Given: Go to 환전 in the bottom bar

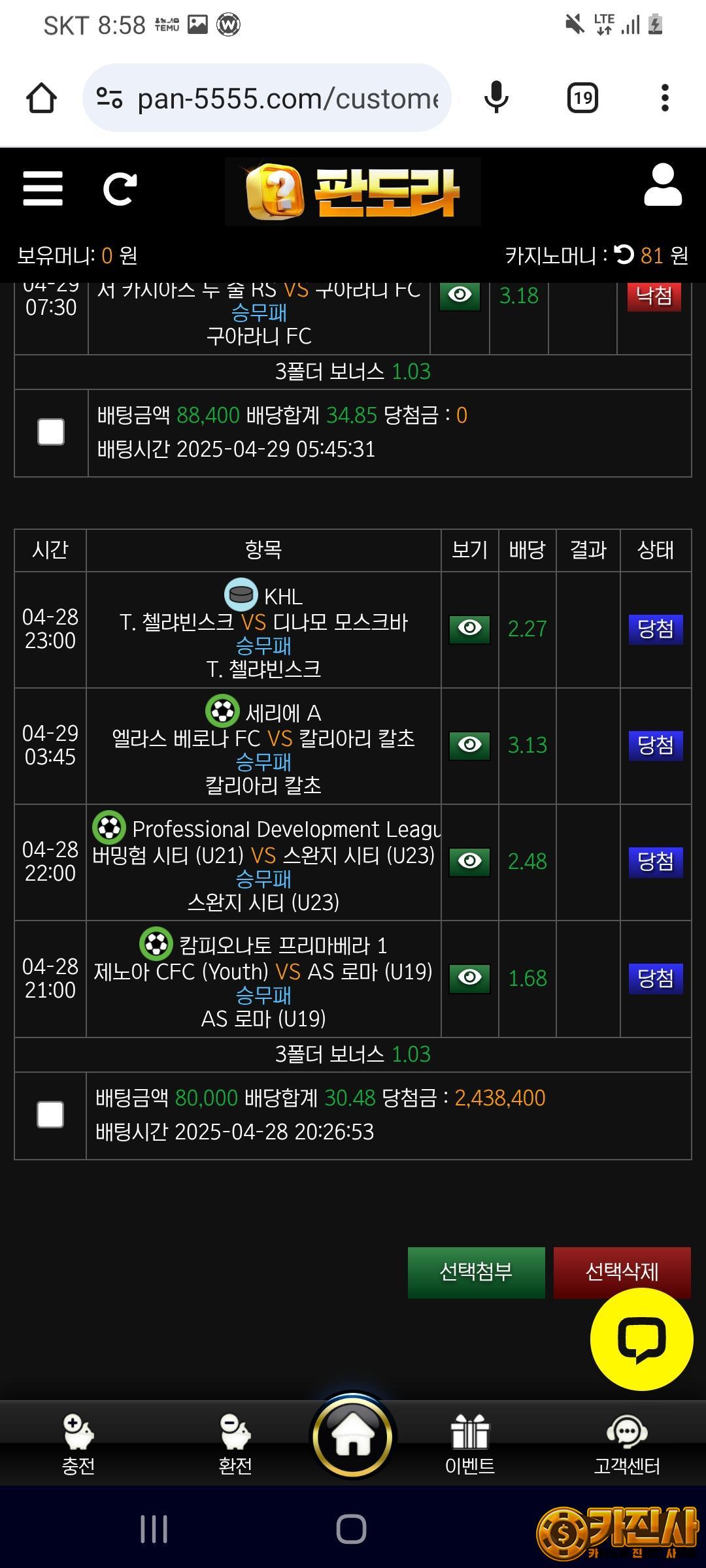Looking at the screenshot, I should coord(235,1445).
